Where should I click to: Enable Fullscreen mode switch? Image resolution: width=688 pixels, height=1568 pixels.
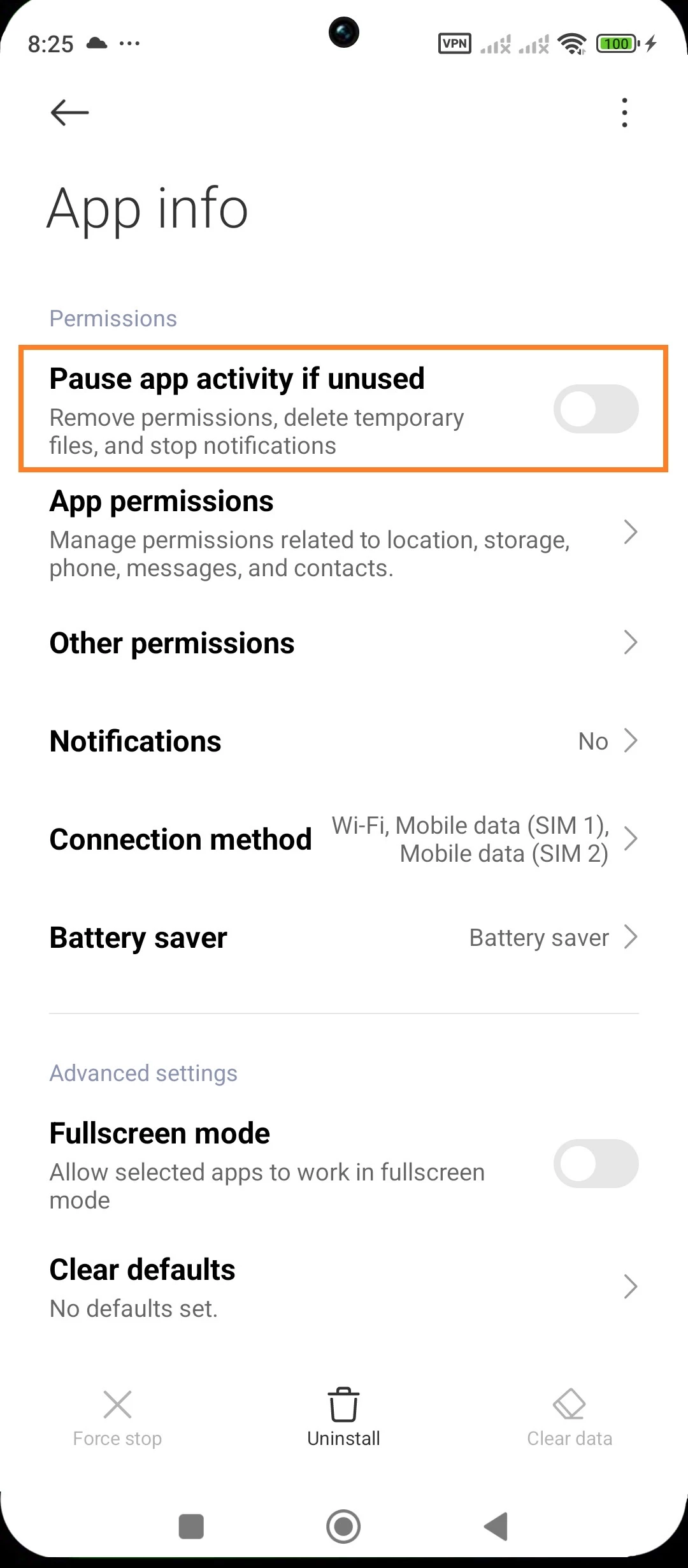click(596, 1164)
